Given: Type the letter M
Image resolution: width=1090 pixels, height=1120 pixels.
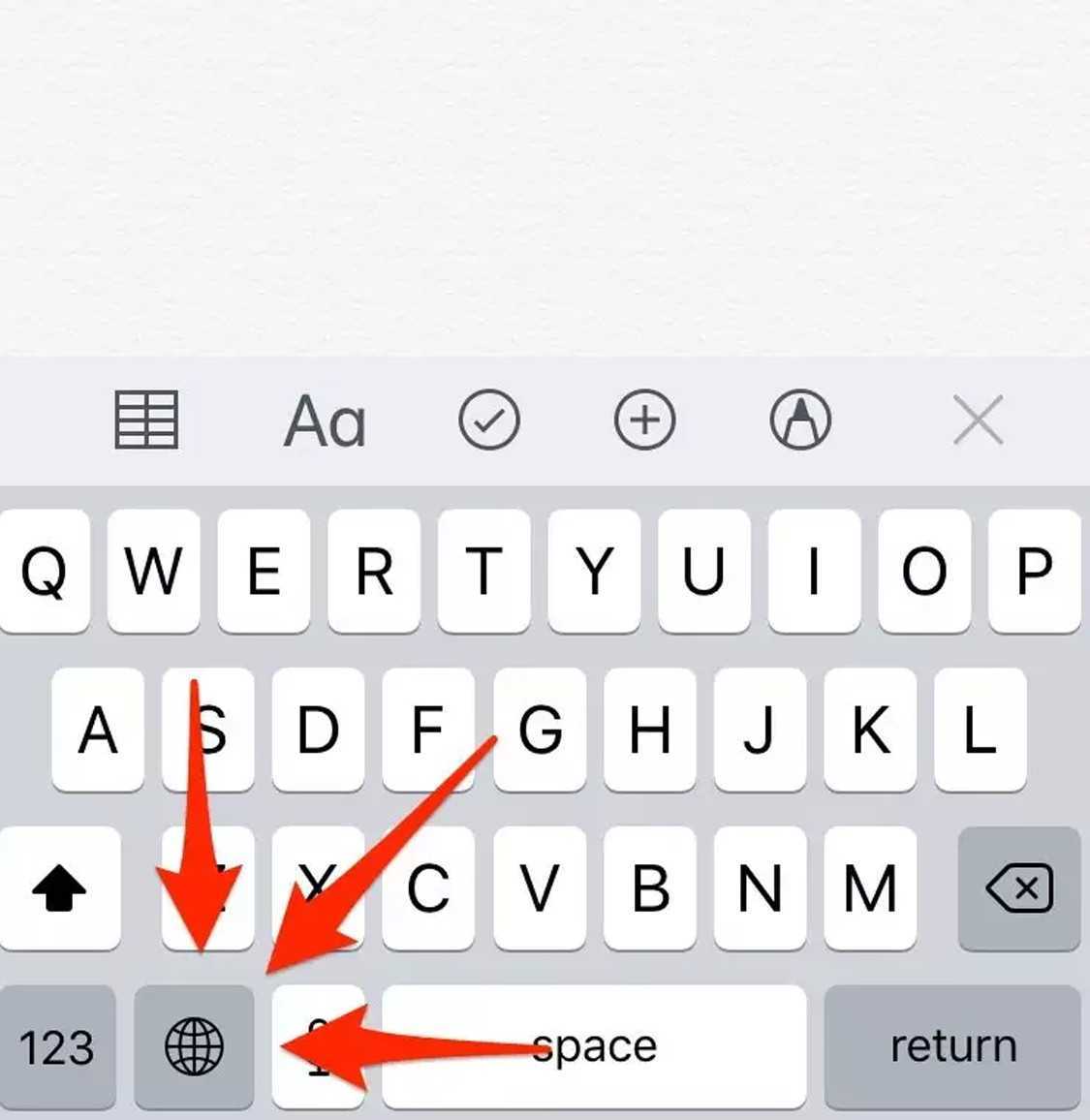Looking at the screenshot, I should point(869,888).
